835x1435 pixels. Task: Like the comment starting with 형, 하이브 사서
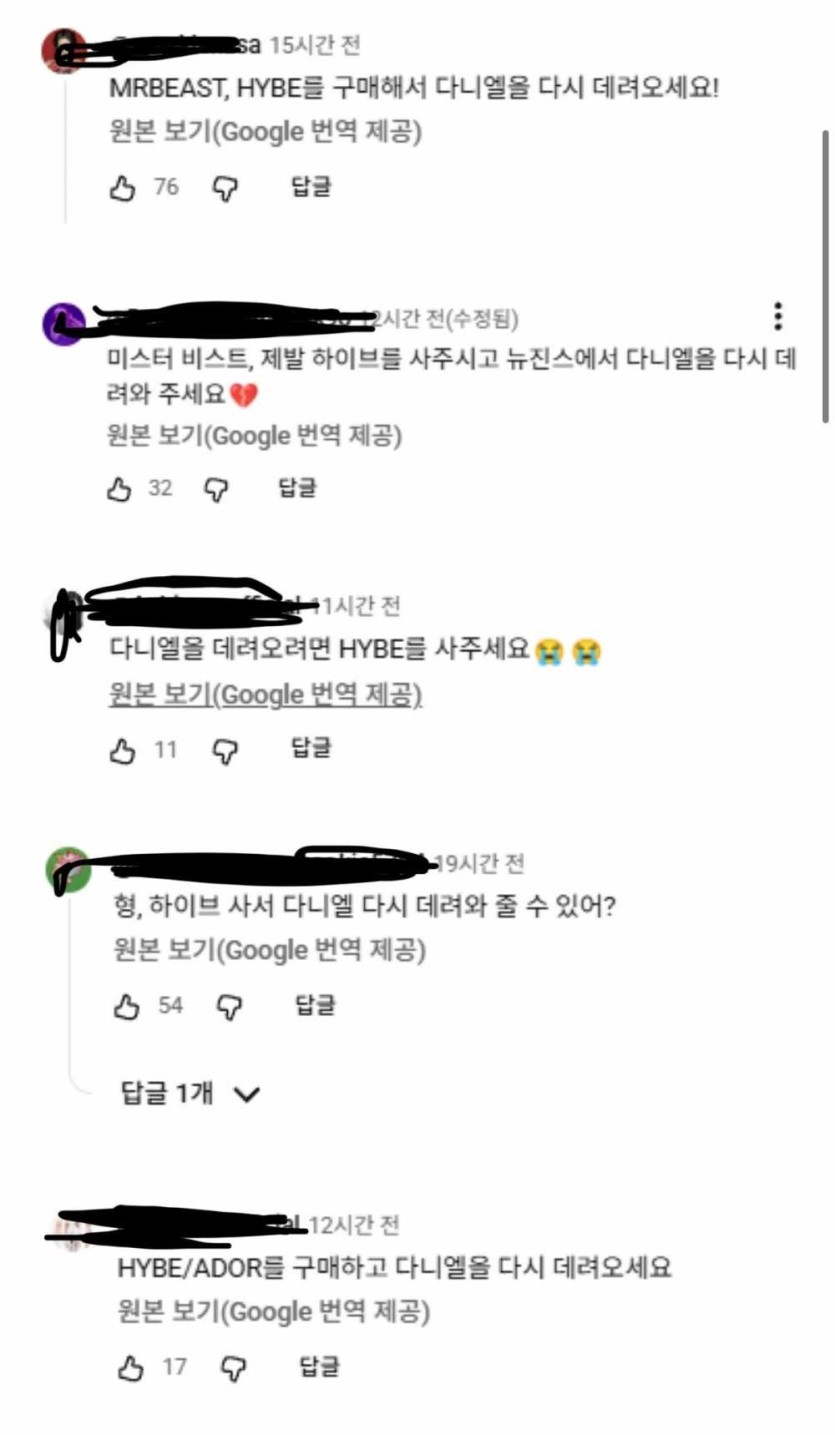pyautogui.click(x=127, y=1006)
